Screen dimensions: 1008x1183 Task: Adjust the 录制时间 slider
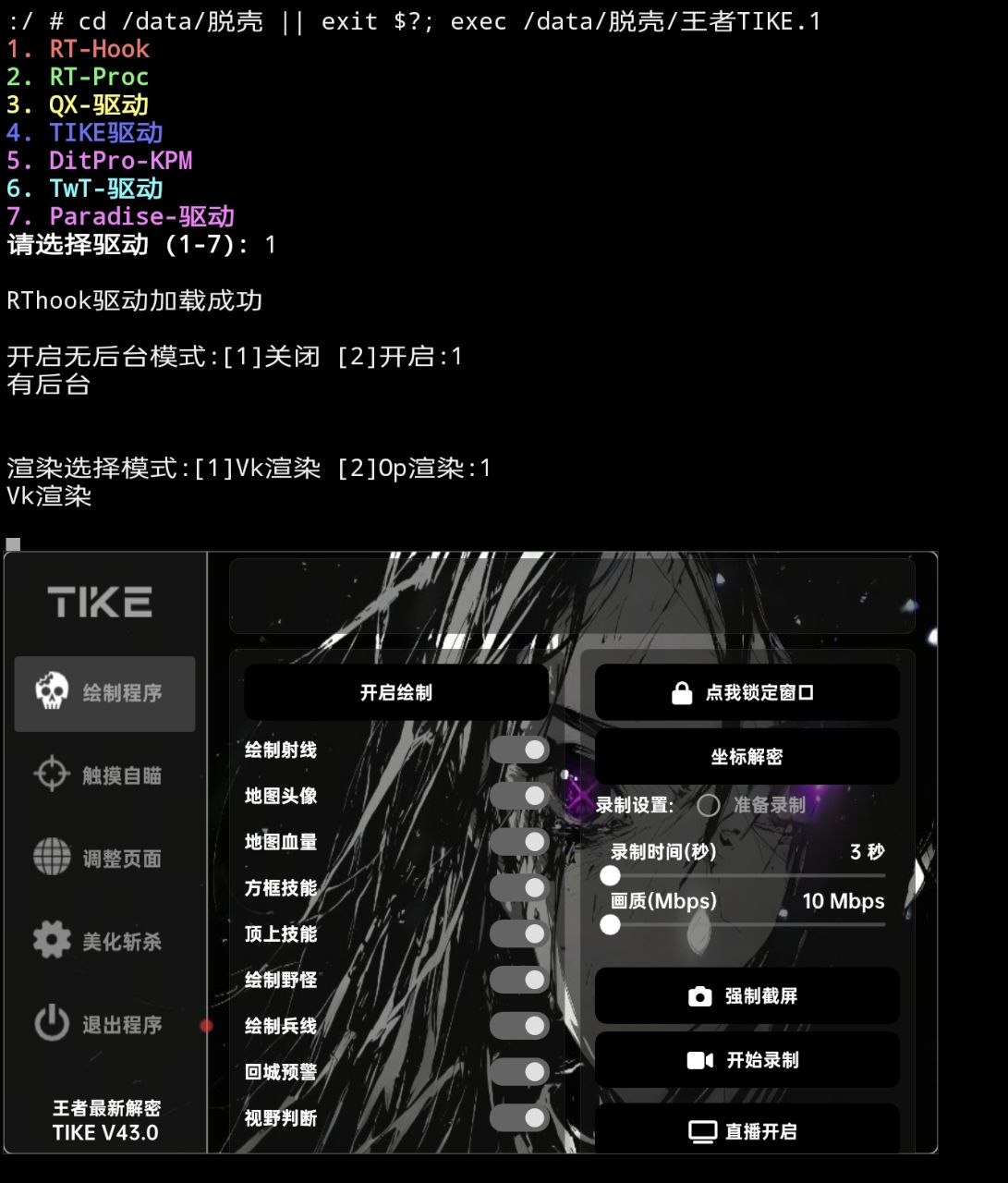click(610, 875)
